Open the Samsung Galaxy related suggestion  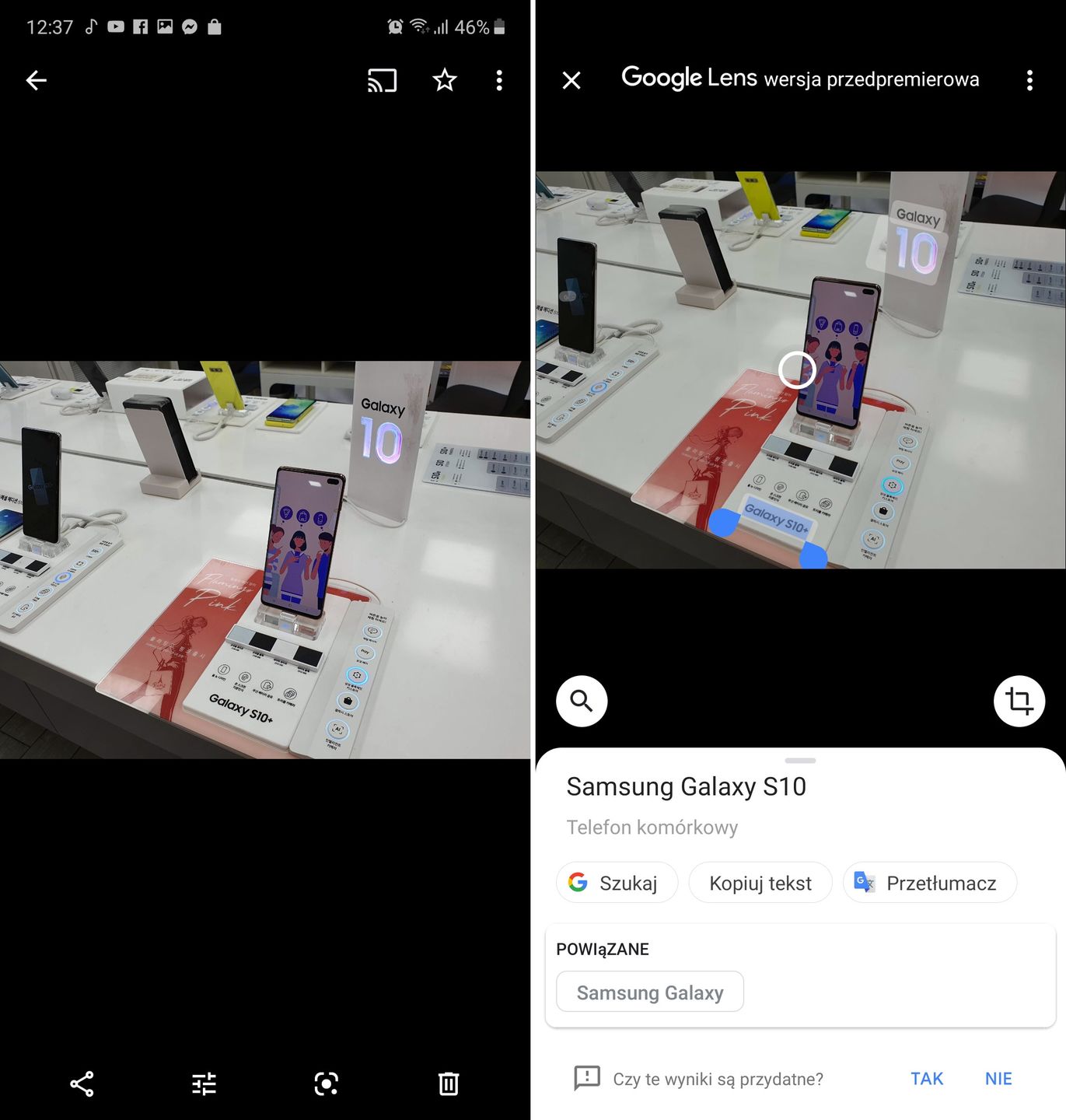click(649, 992)
